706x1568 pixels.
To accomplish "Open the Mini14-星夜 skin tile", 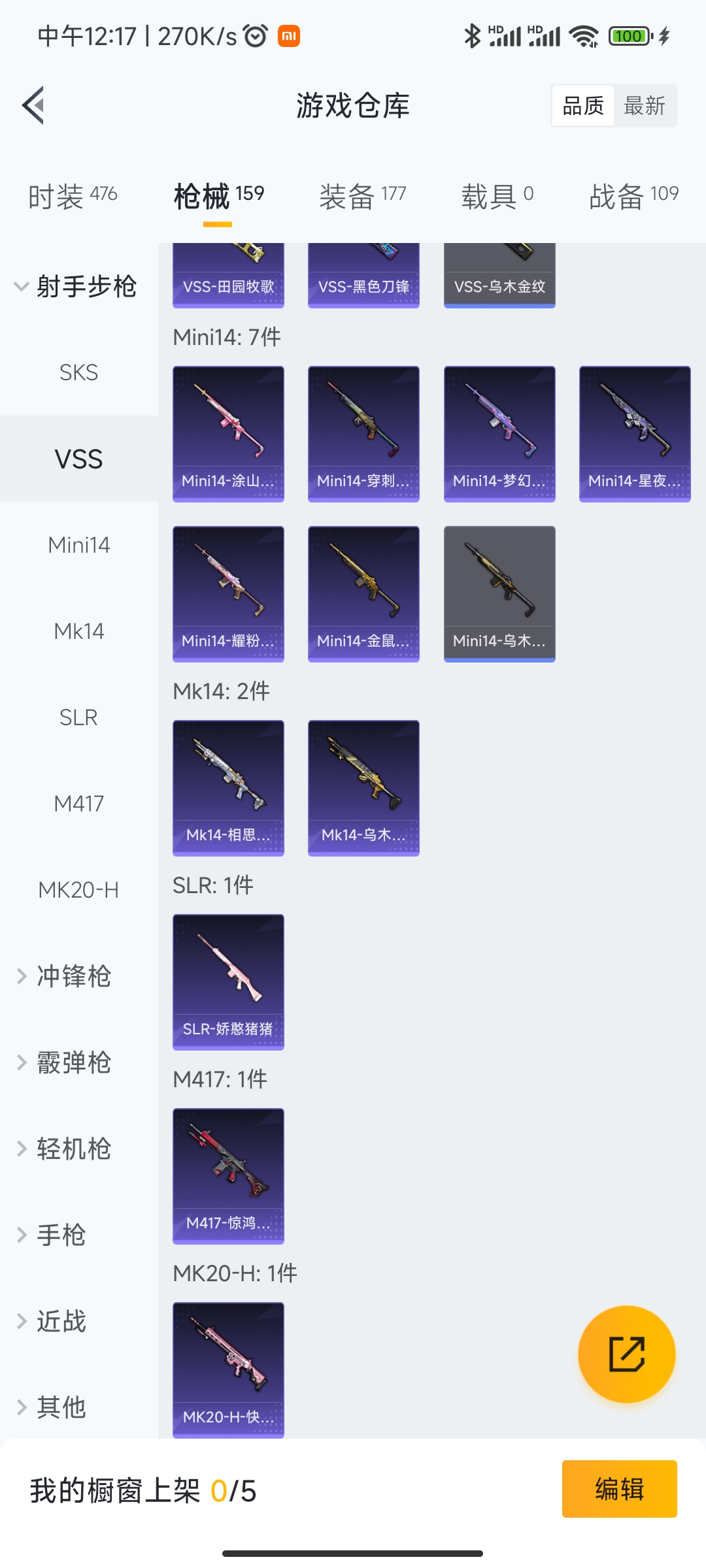I will (x=634, y=434).
